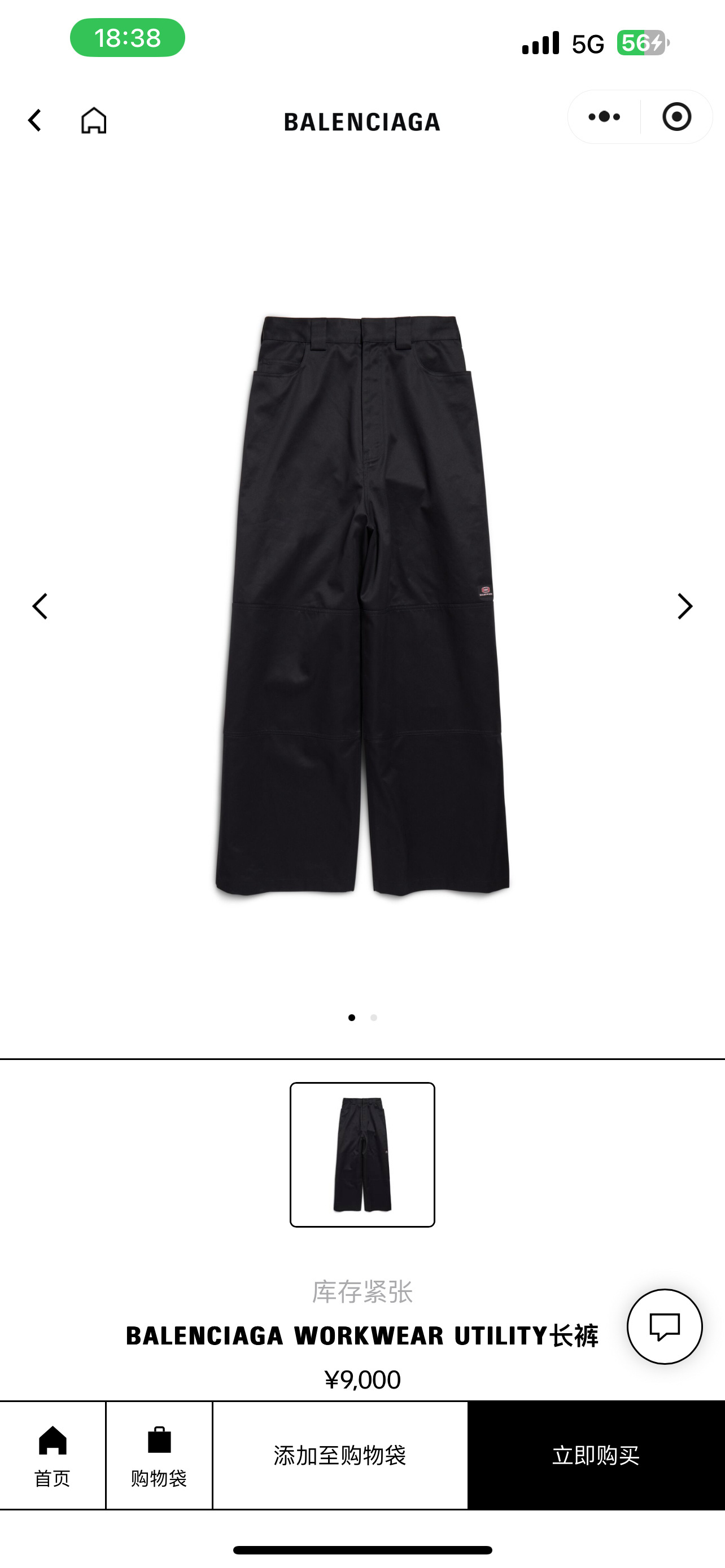Viewport: 725px width, 1568px height.
Task: Show the next product image
Action: pos(685,606)
